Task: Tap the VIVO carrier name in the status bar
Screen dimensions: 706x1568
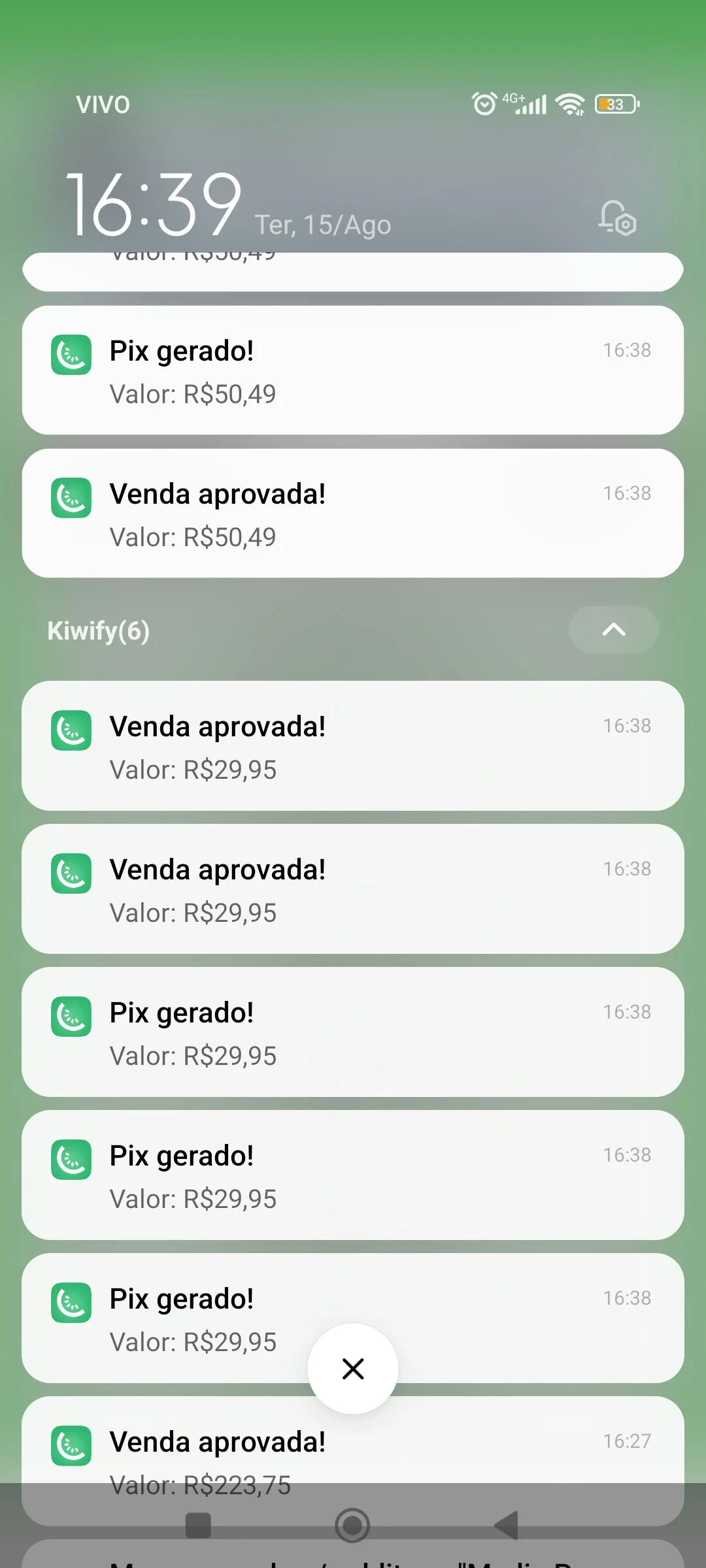Action: (102, 103)
